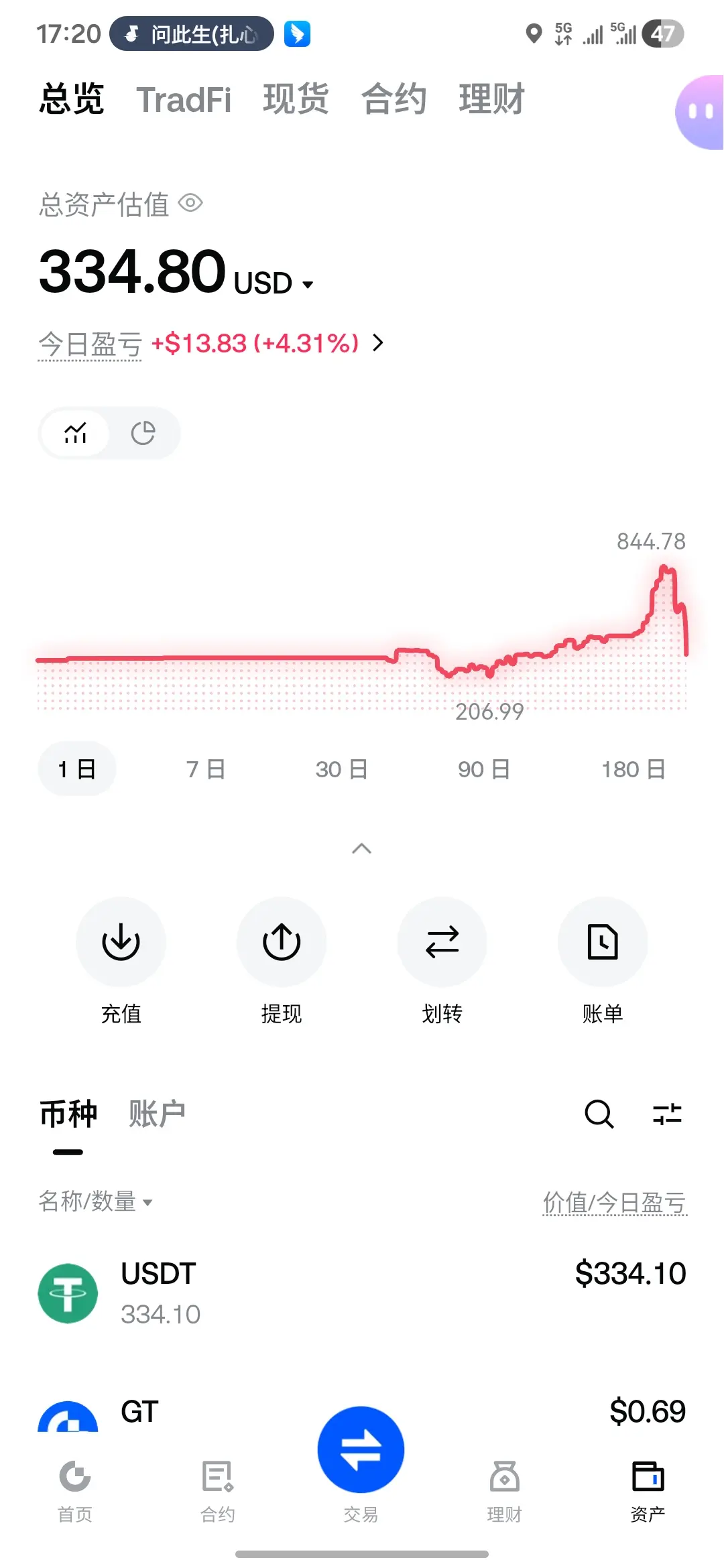Viewport: 724px width, 1568px height.
Task: Tap 充值 to deposit funds
Action: click(121, 942)
